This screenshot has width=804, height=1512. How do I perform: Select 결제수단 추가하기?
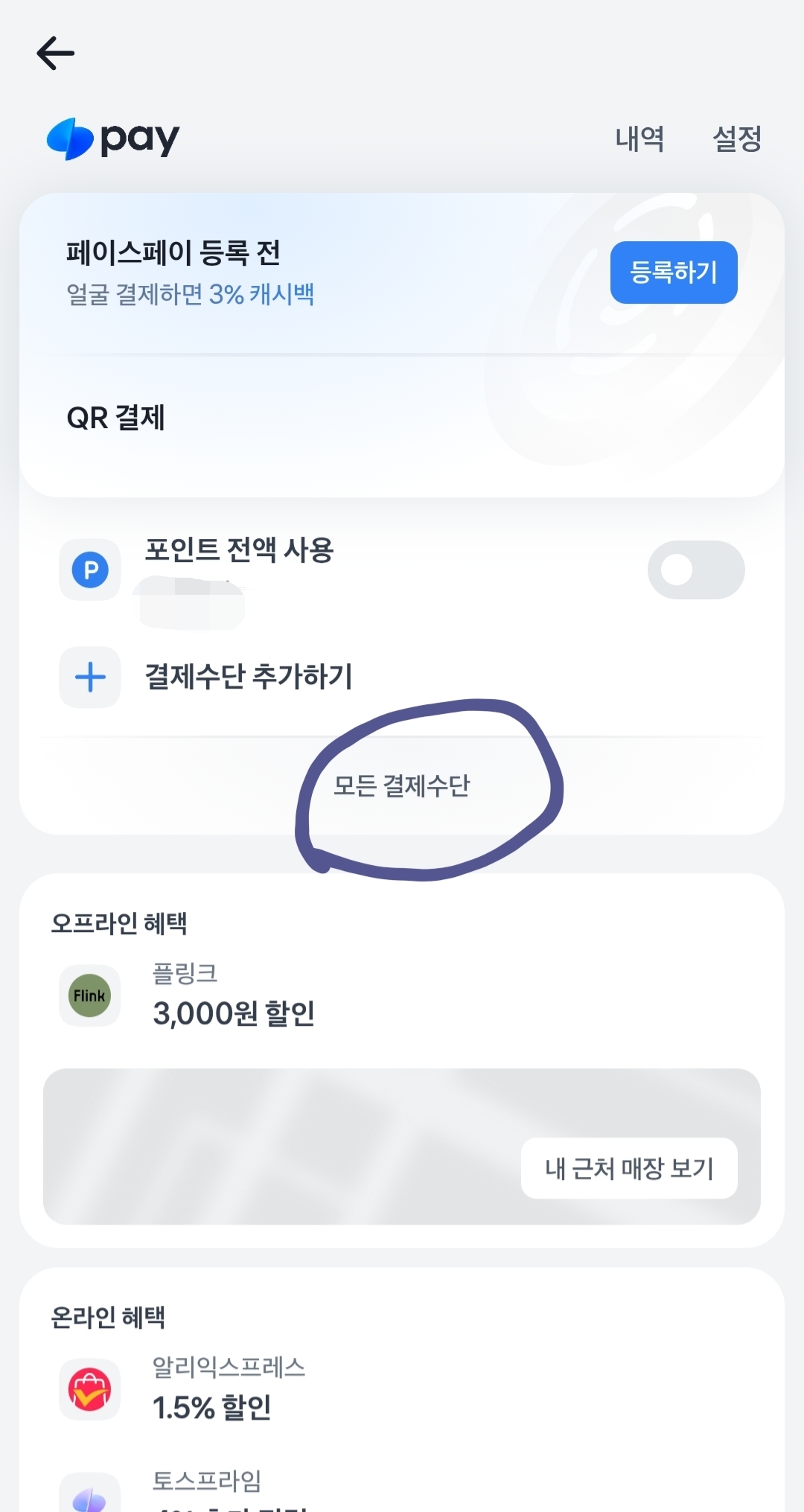click(x=248, y=677)
